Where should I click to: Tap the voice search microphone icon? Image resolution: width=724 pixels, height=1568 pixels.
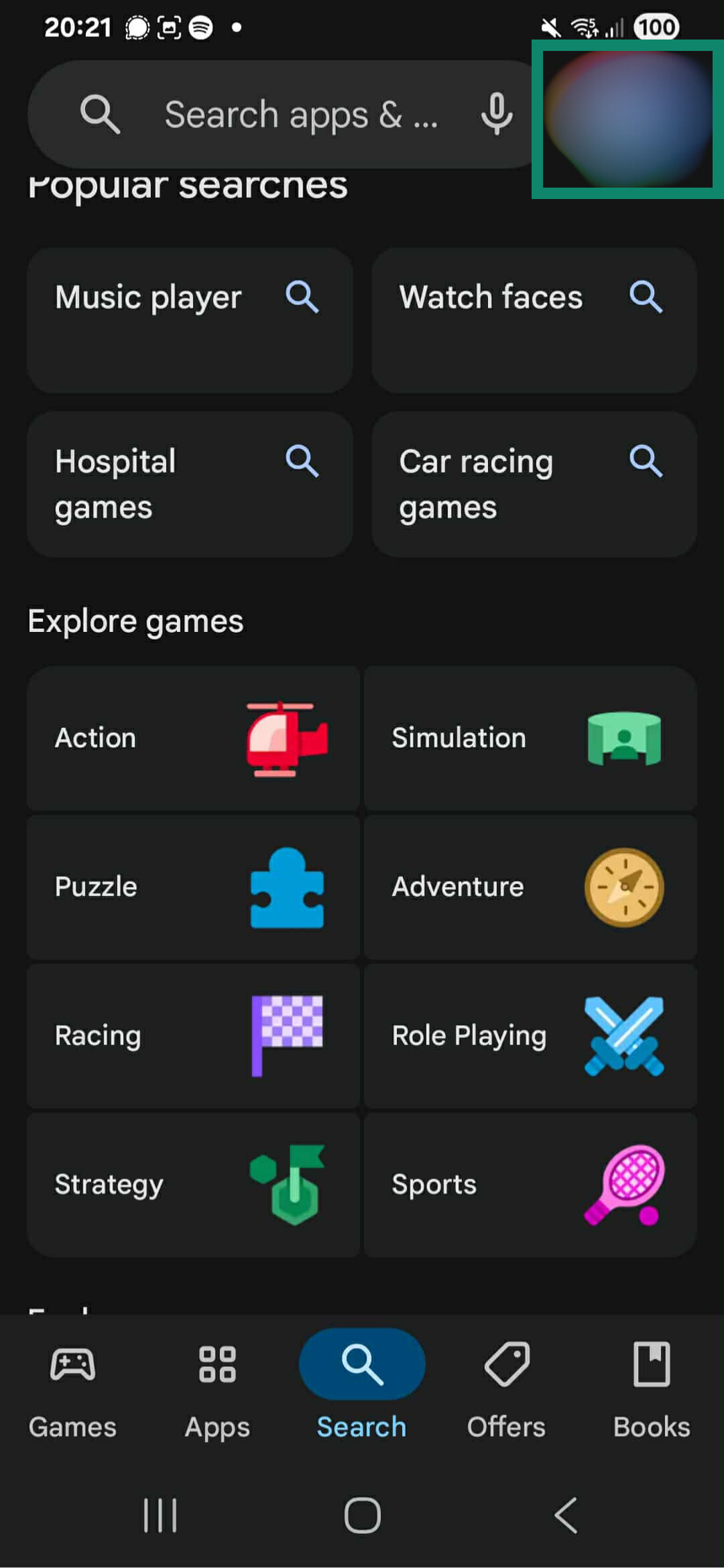[x=495, y=114]
